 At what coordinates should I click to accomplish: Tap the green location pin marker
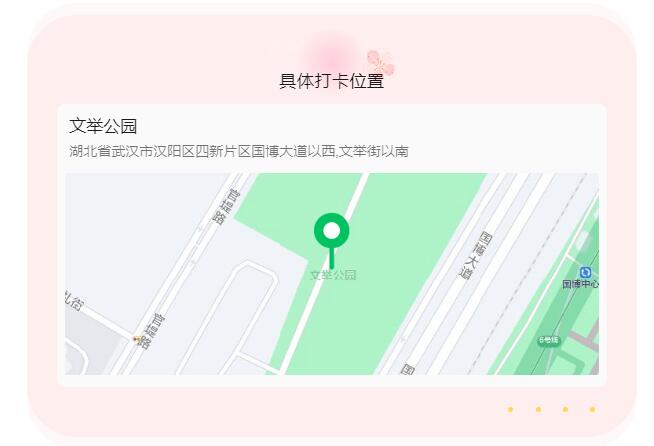click(x=331, y=233)
